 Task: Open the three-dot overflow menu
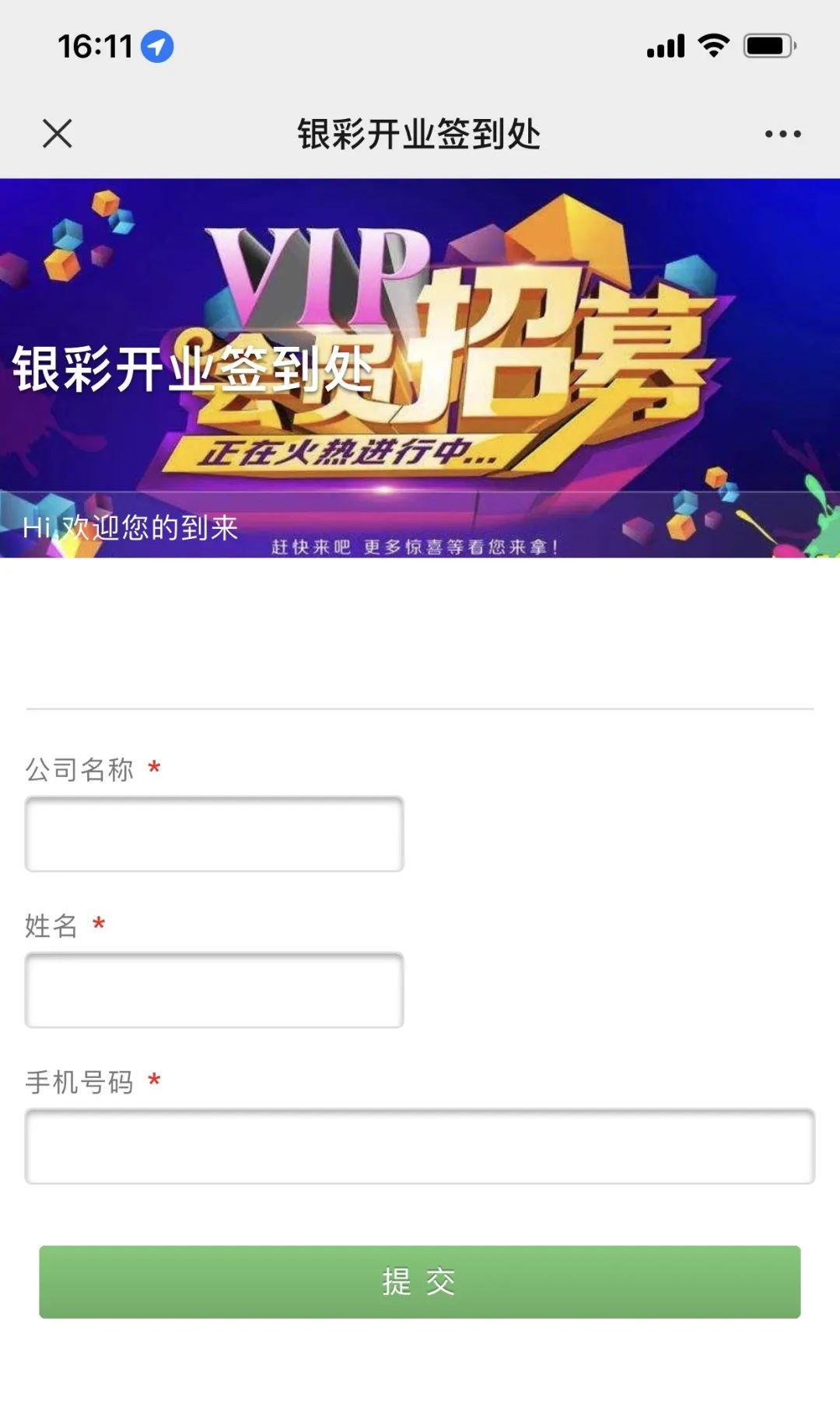coord(782,134)
